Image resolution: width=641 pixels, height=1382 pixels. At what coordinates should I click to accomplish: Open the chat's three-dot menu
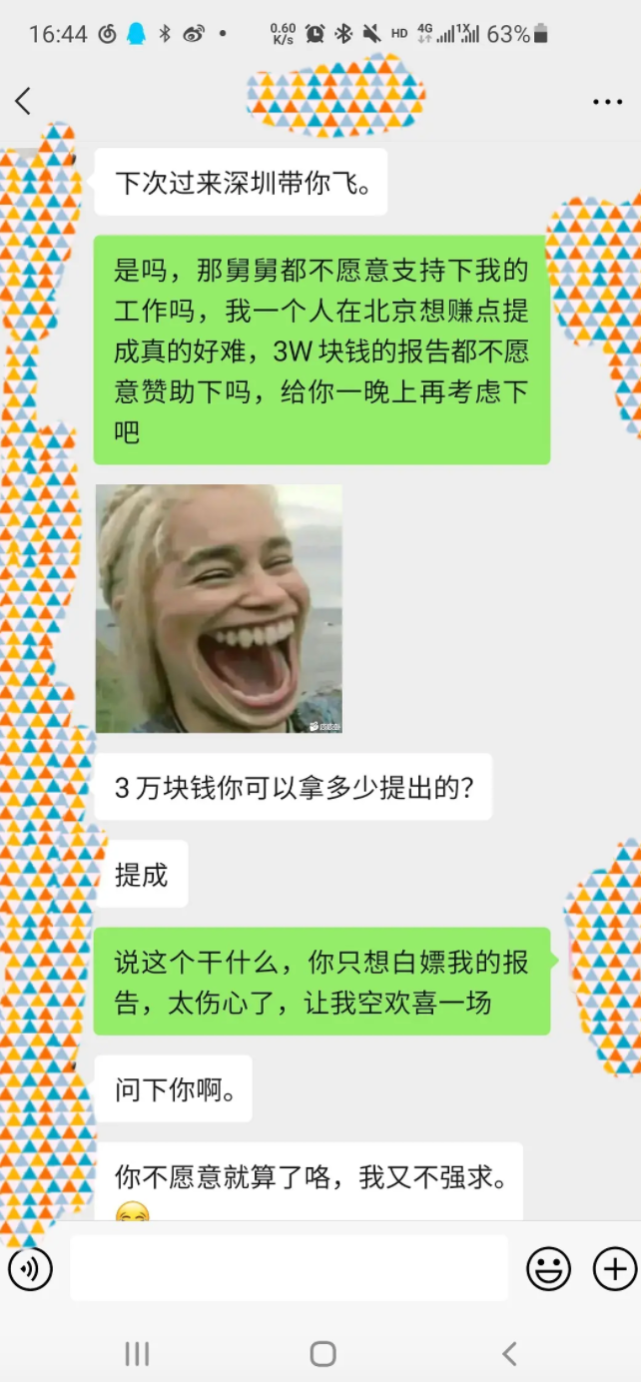[x=607, y=102]
